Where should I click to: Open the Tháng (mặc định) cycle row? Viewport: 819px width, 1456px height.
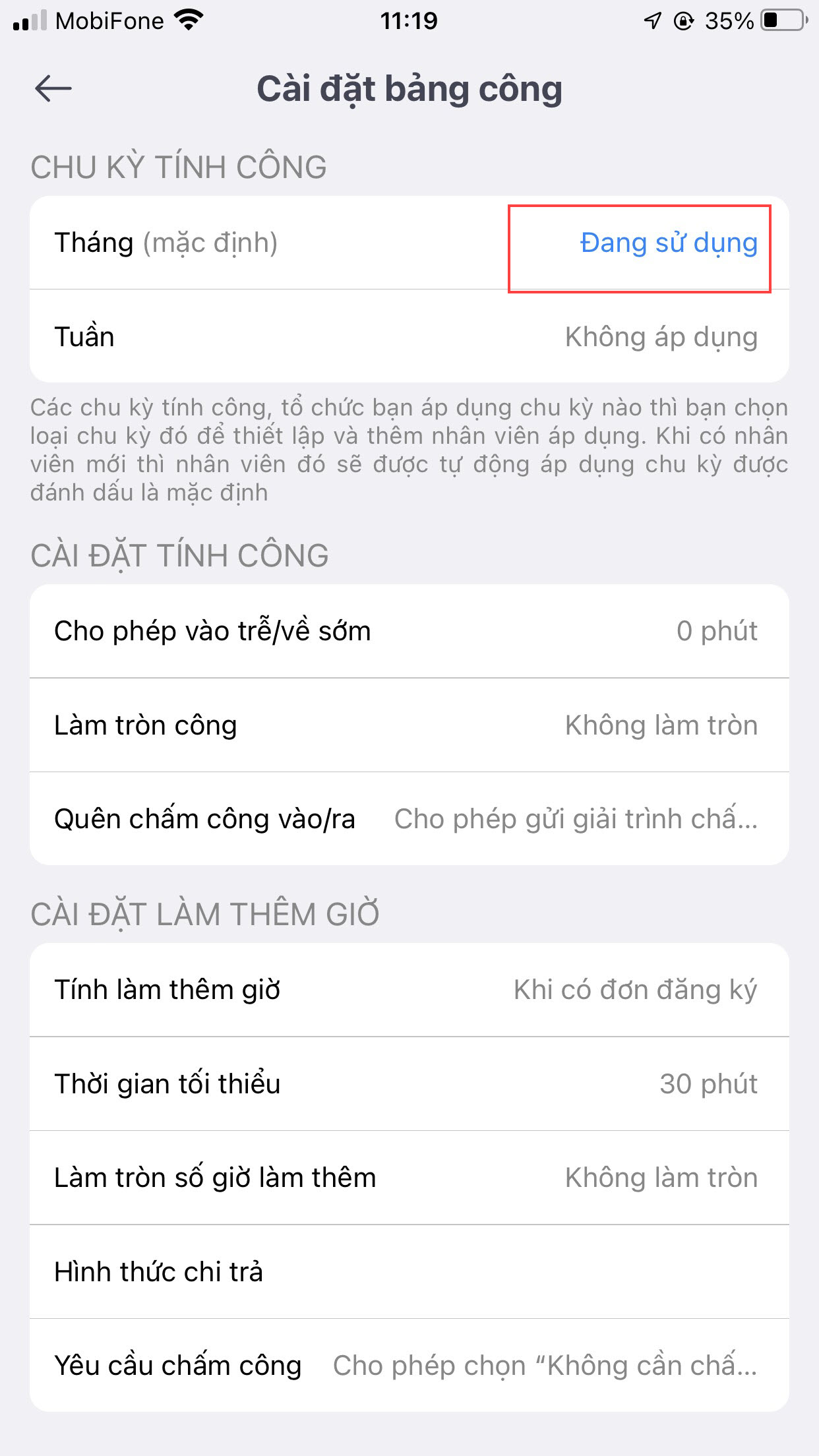[409, 243]
